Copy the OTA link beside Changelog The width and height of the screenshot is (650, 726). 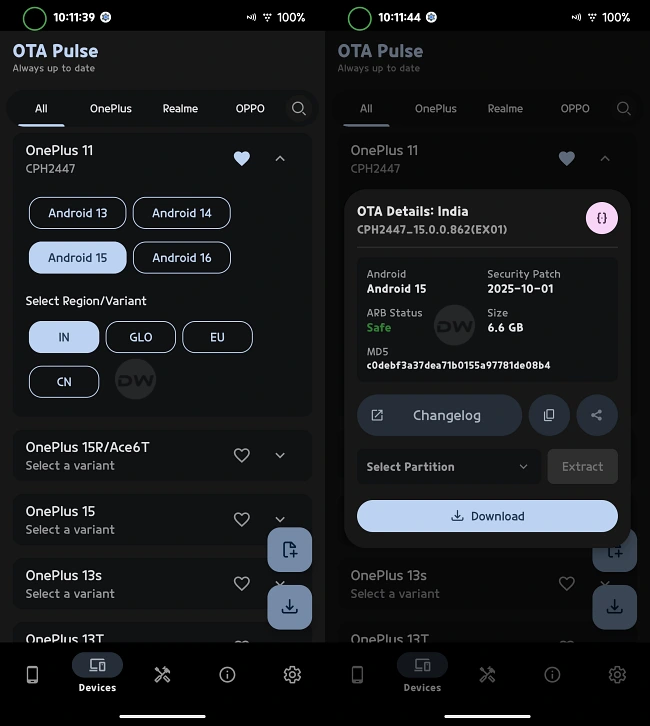549,415
